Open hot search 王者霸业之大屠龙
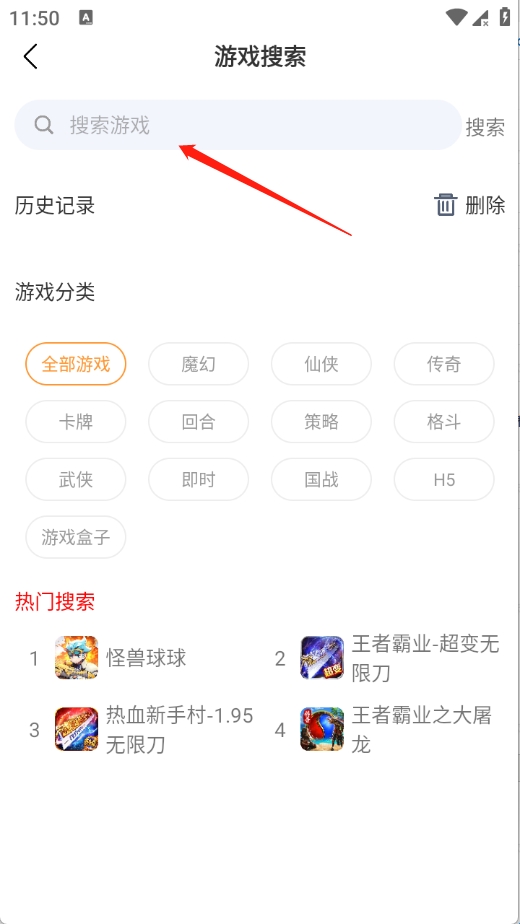The height and width of the screenshot is (924, 520). 389,730
